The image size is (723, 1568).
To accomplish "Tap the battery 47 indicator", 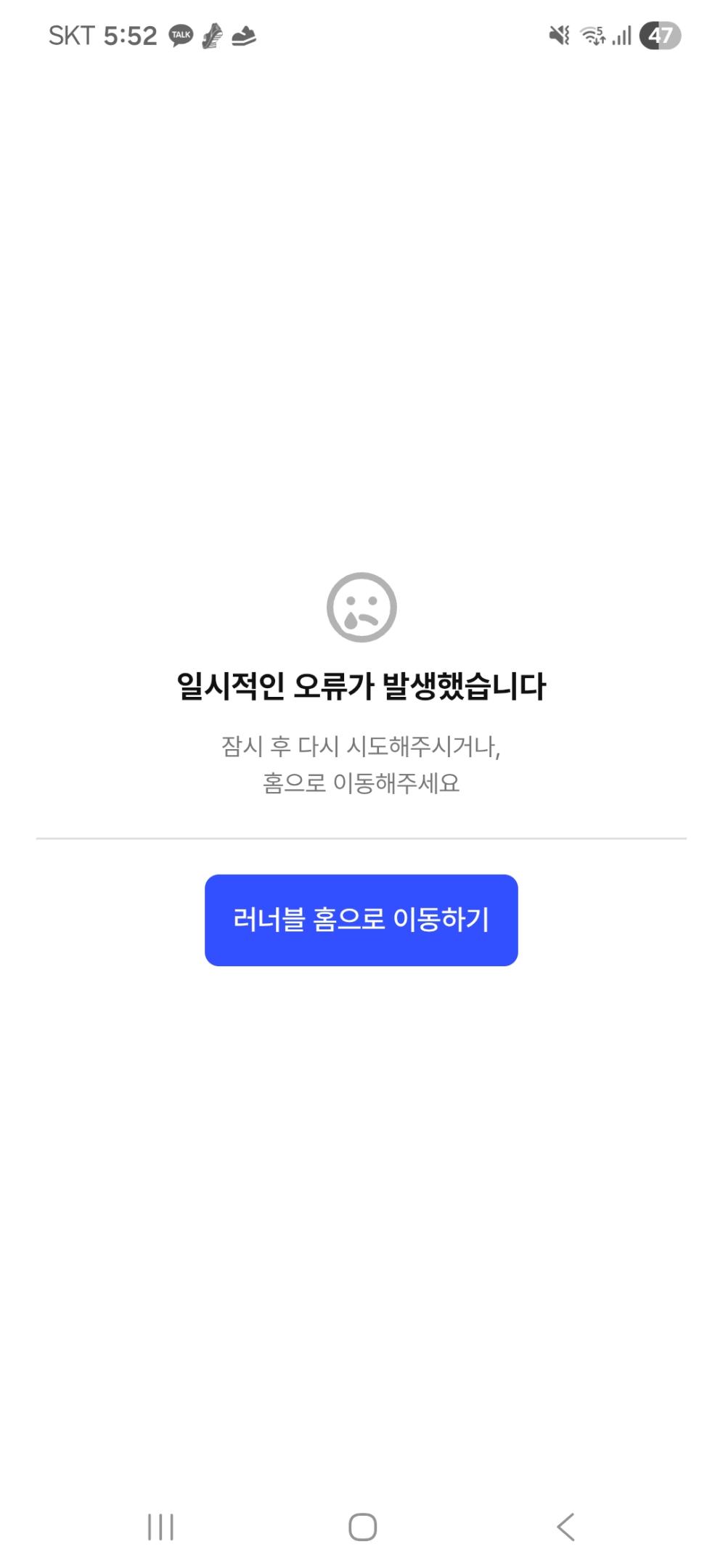I will click(x=659, y=33).
